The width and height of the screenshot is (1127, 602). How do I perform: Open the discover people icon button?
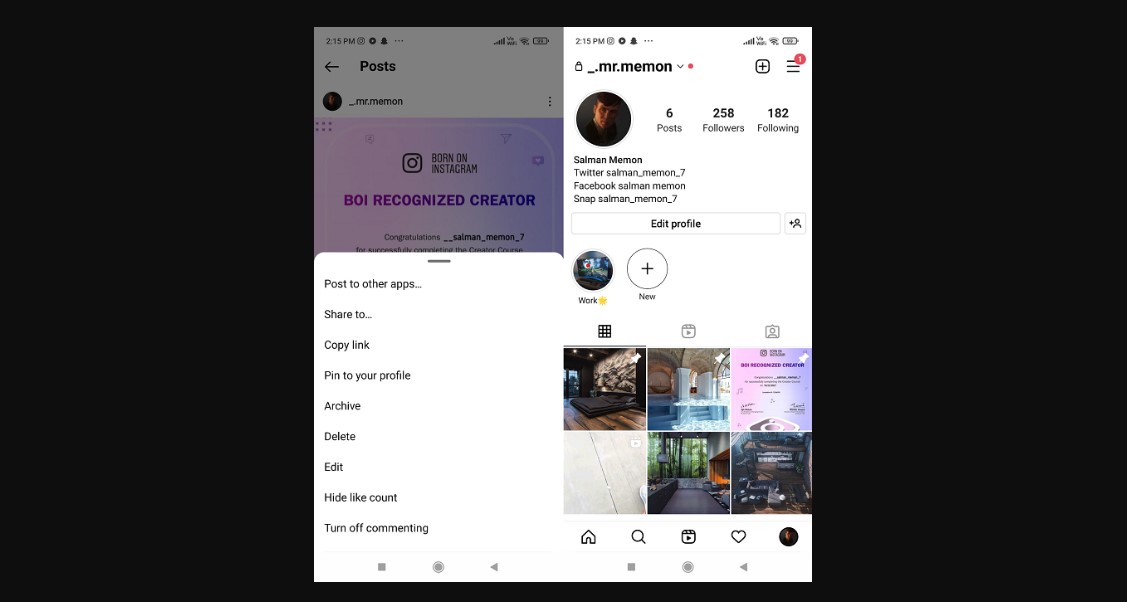pyautogui.click(x=795, y=224)
